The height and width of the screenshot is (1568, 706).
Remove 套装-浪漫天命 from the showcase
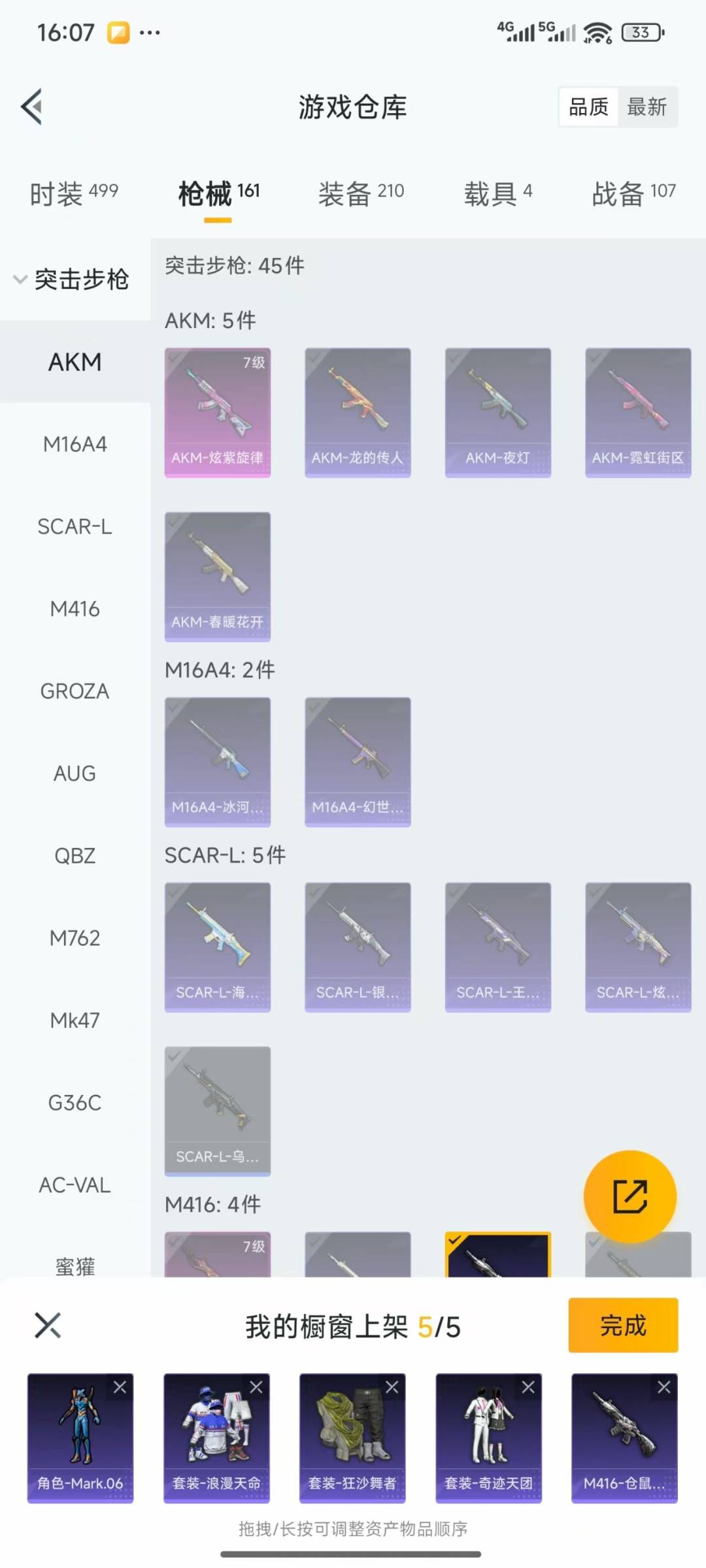(x=256, y=1387)
